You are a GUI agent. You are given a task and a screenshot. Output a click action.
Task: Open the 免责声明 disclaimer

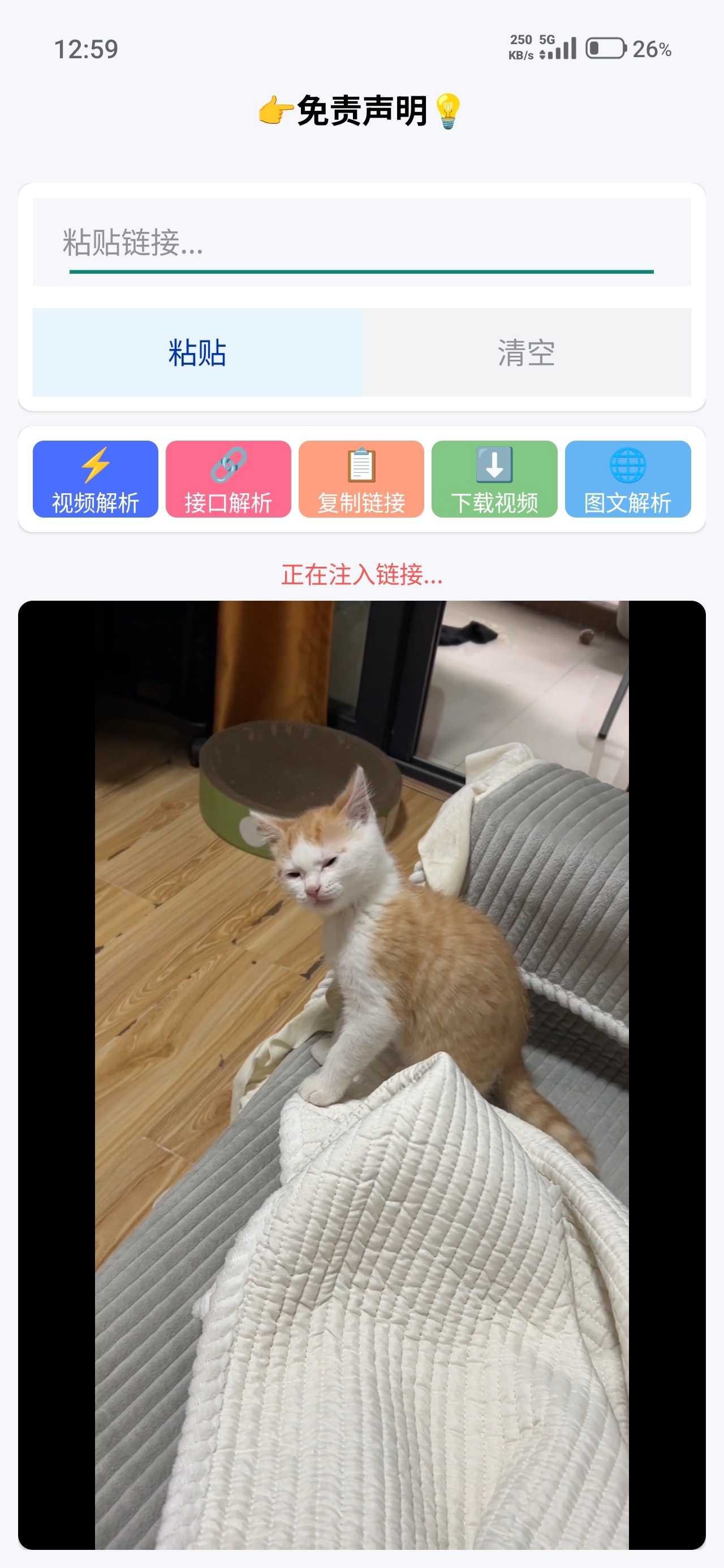click(361, 111)
